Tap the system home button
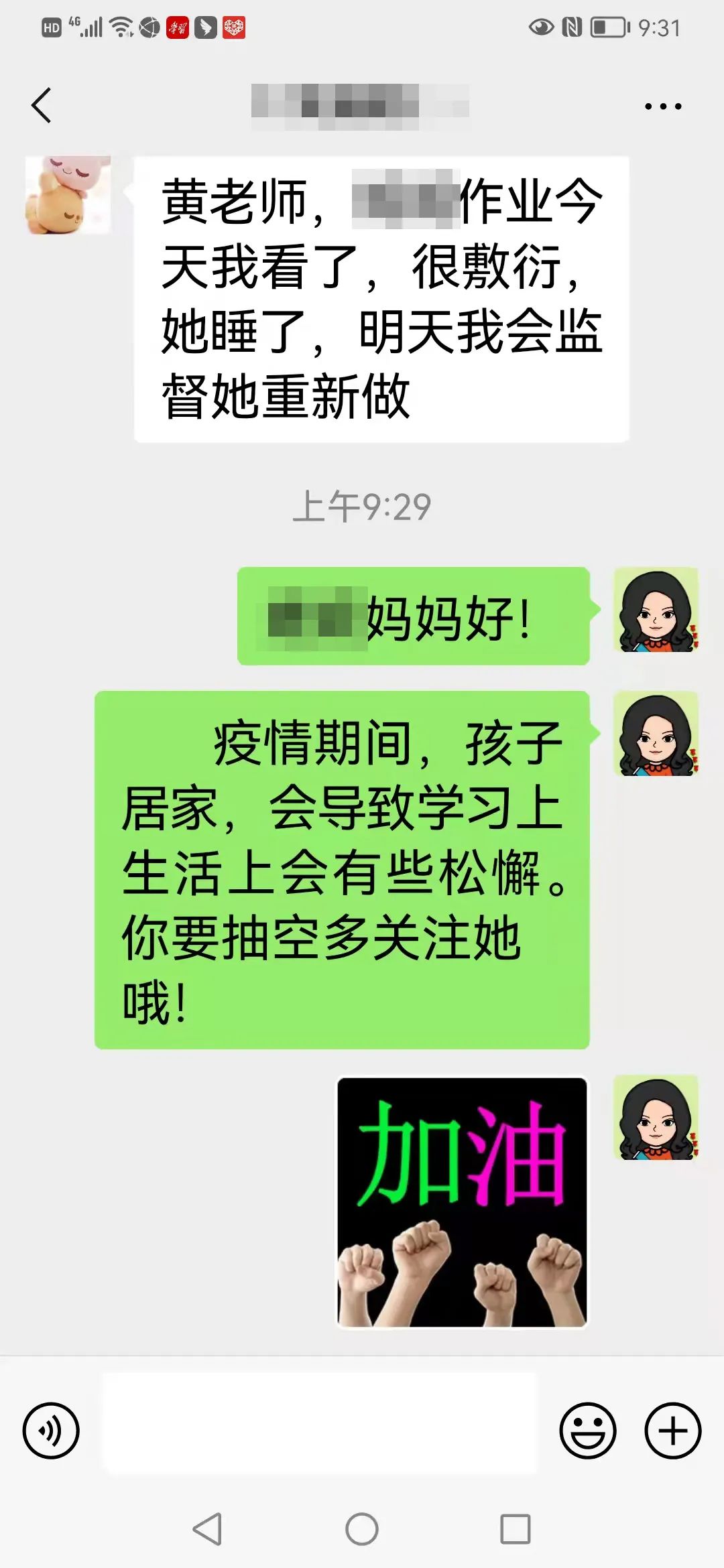This screenshot has width=724, height=1568. point(362,1529)
